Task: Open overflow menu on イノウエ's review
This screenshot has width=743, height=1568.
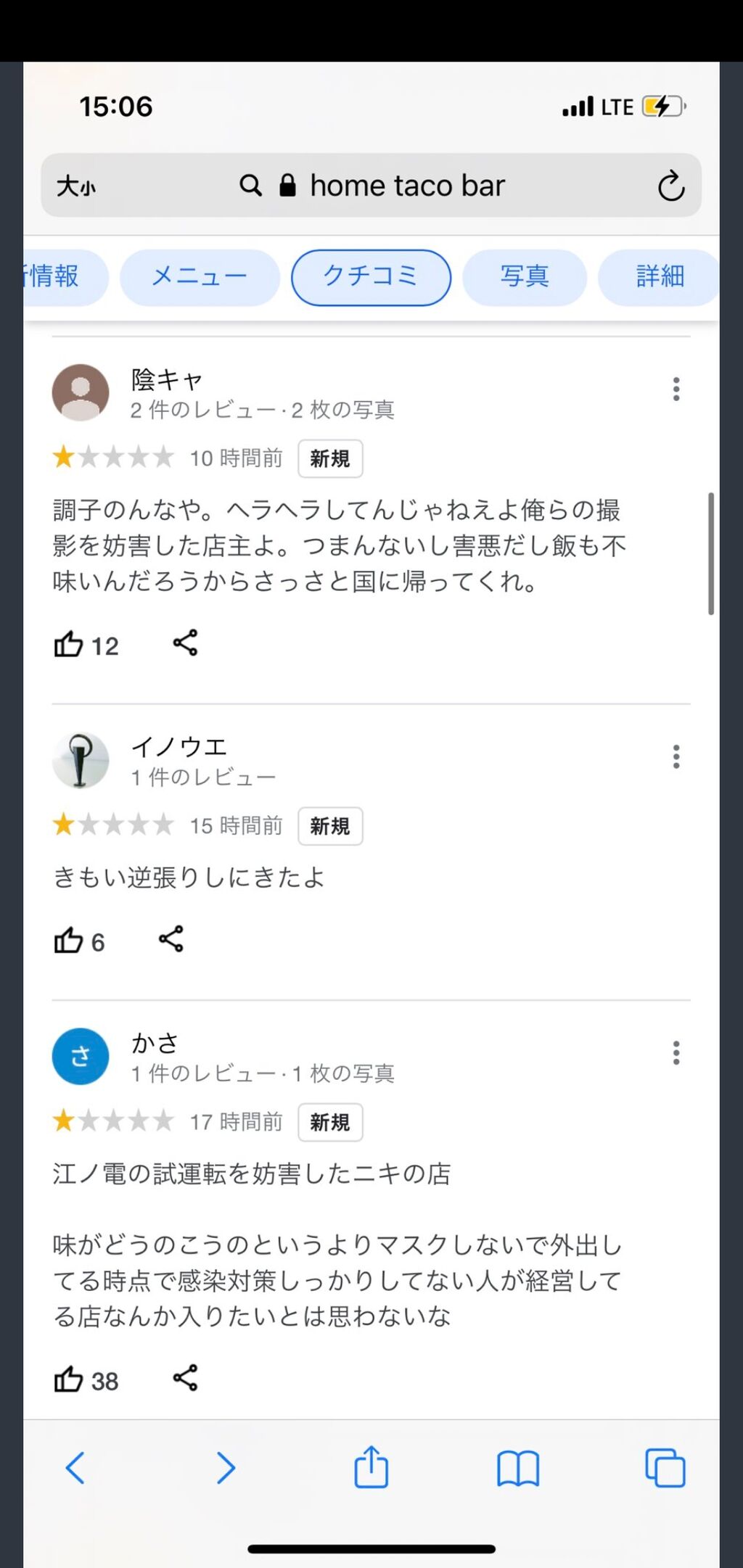Action: pyautogui.click(x=676, y=757)
